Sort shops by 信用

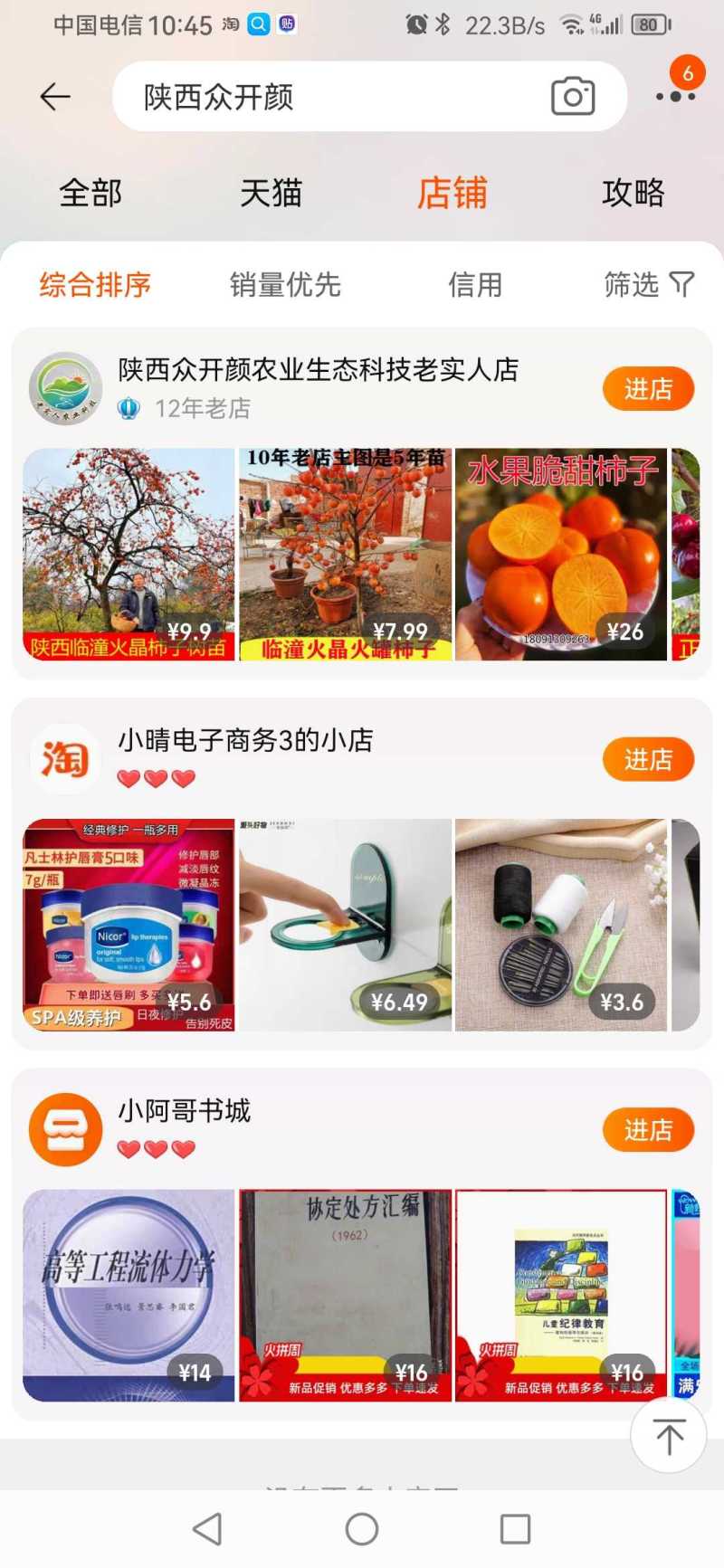click(475, 285)
